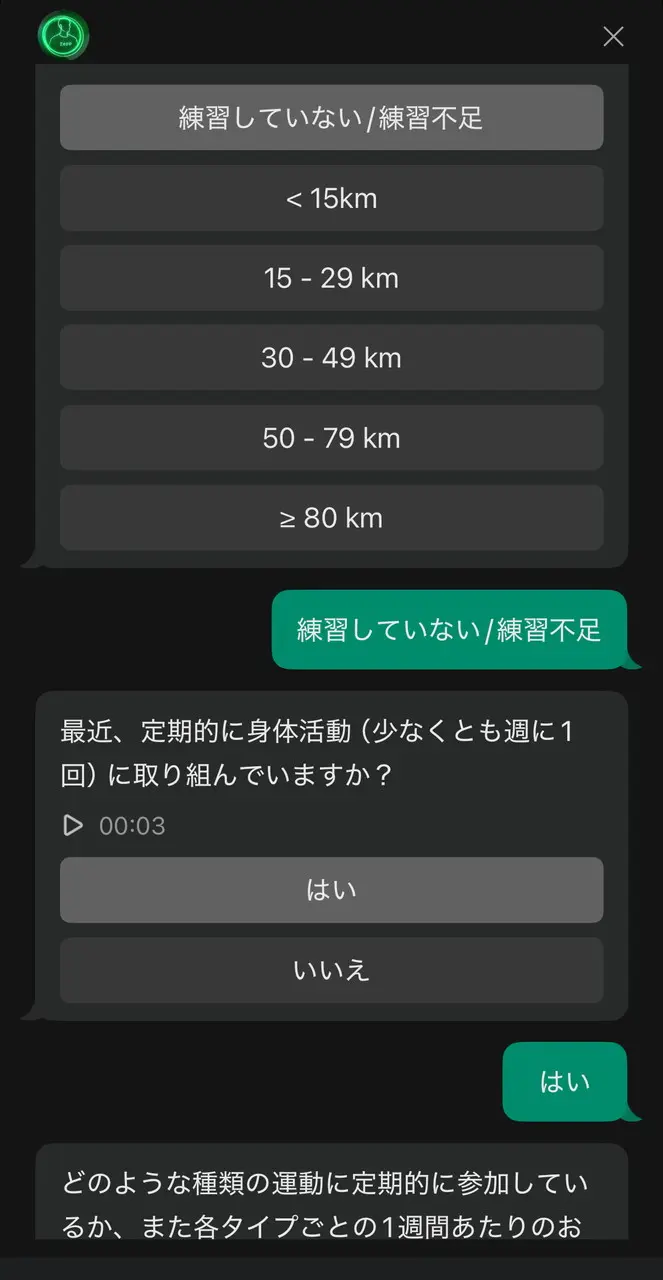Answer はい to the physical activity question
This screenshot has height=1280, width=663.
(331, 890)
